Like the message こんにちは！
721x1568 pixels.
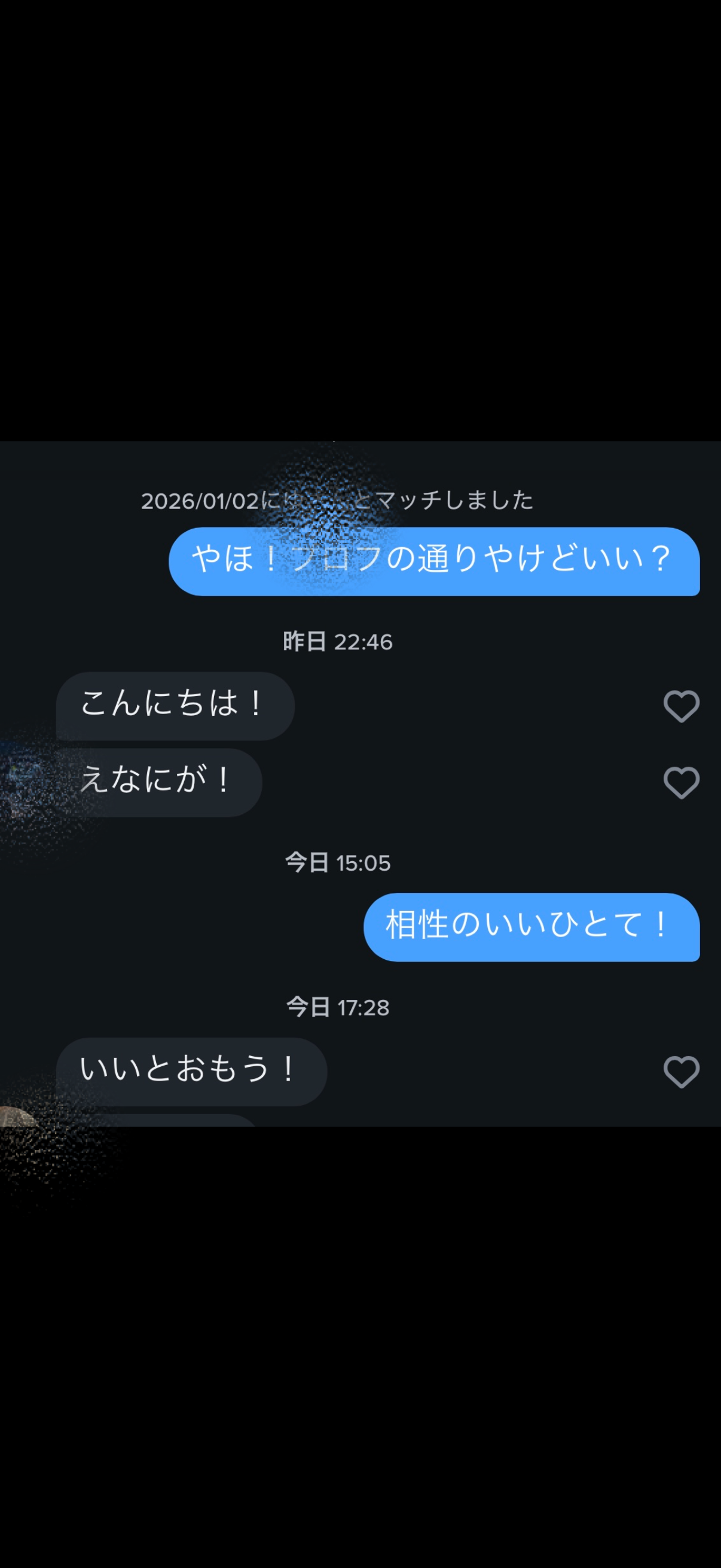[681, 707]
